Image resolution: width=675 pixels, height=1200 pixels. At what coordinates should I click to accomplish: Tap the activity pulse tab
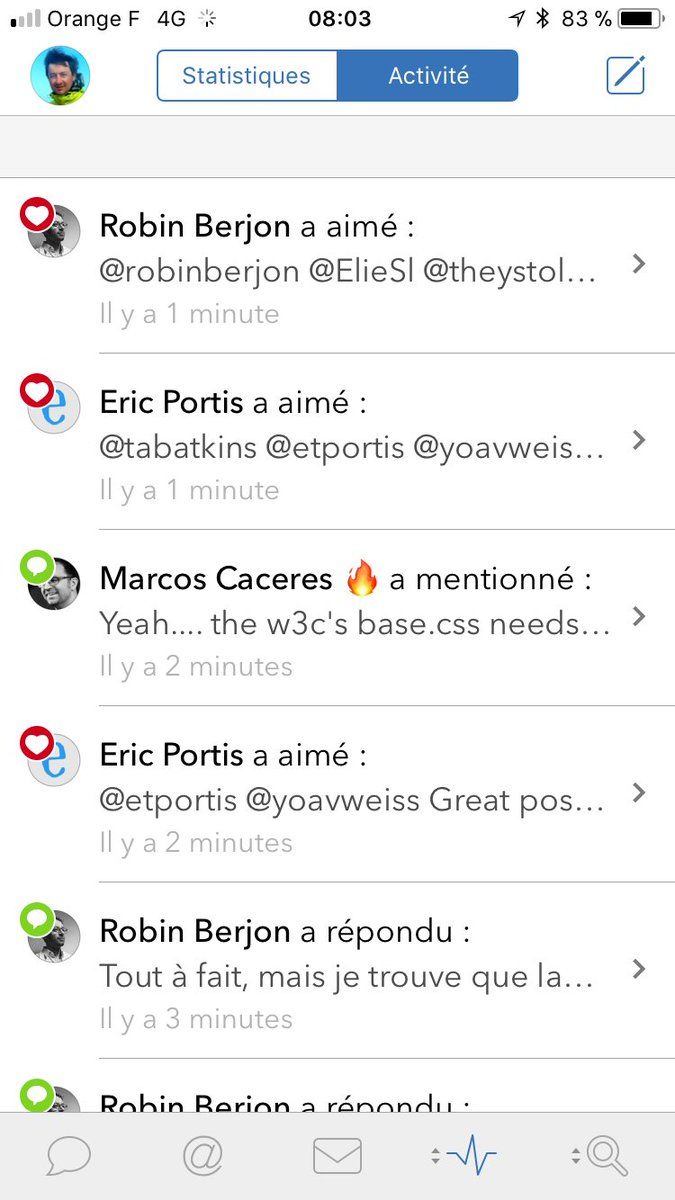470,1156
